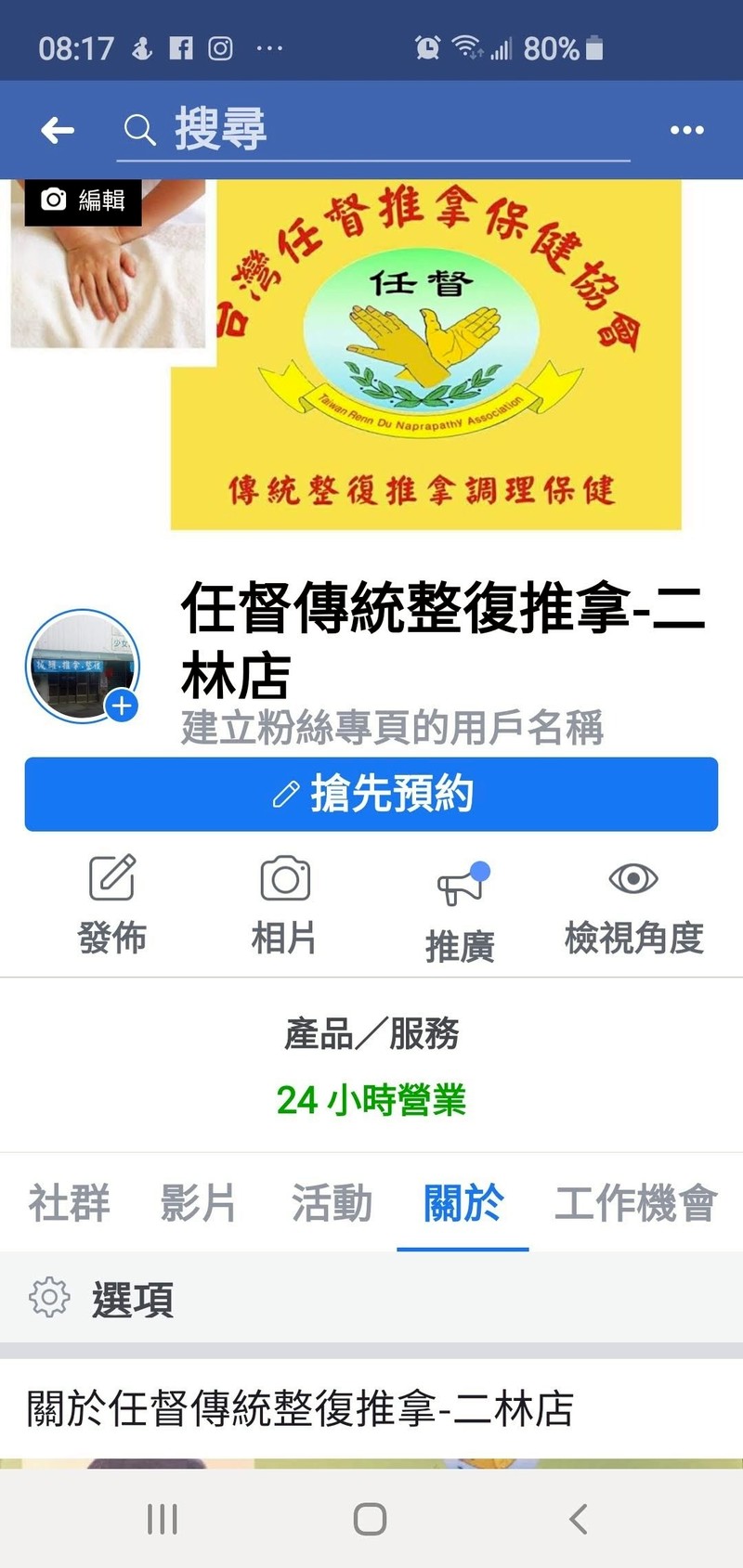Tap 編輯 to edit cover photo
This screenshot has height=1568, width=743.
(84, 200)
